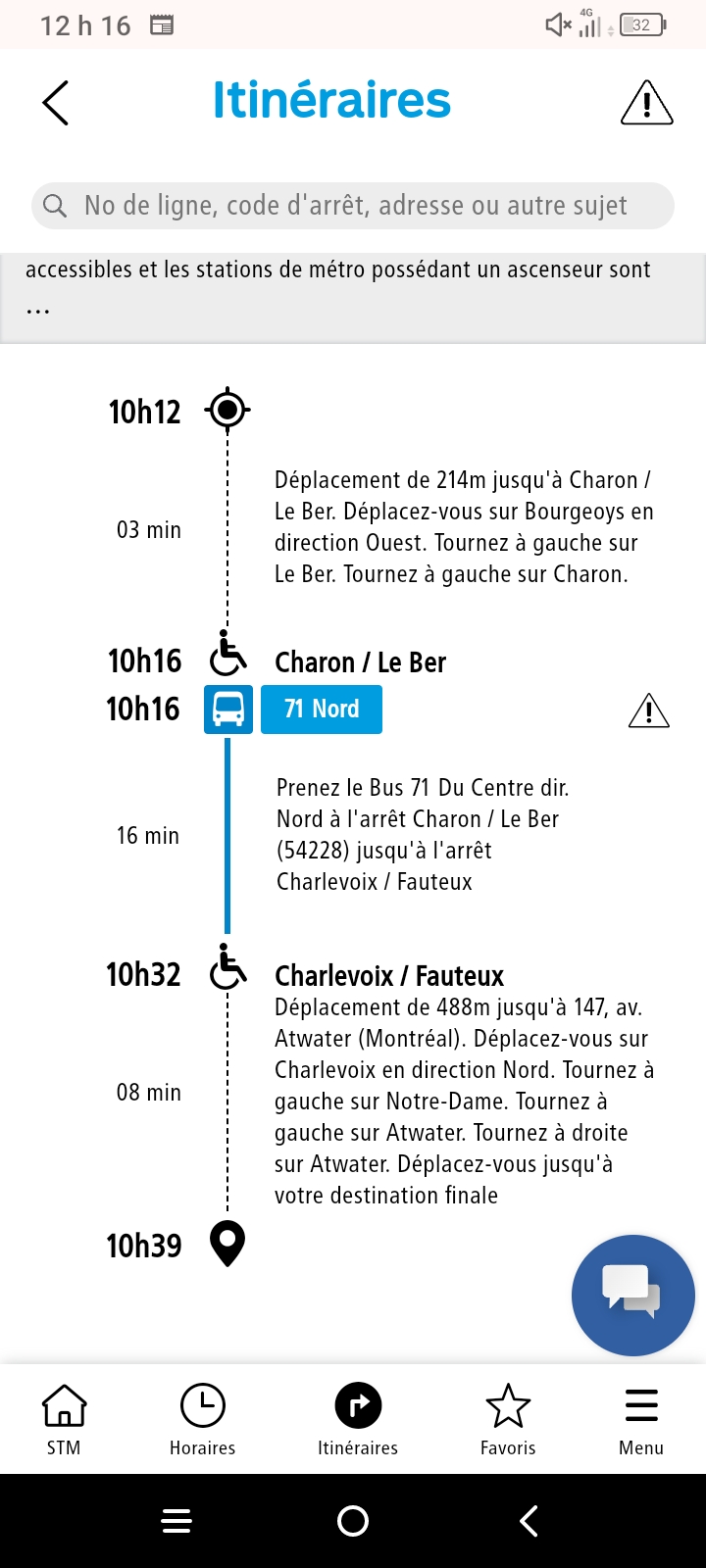Open the service alerts warning icon

coord(647,102)
